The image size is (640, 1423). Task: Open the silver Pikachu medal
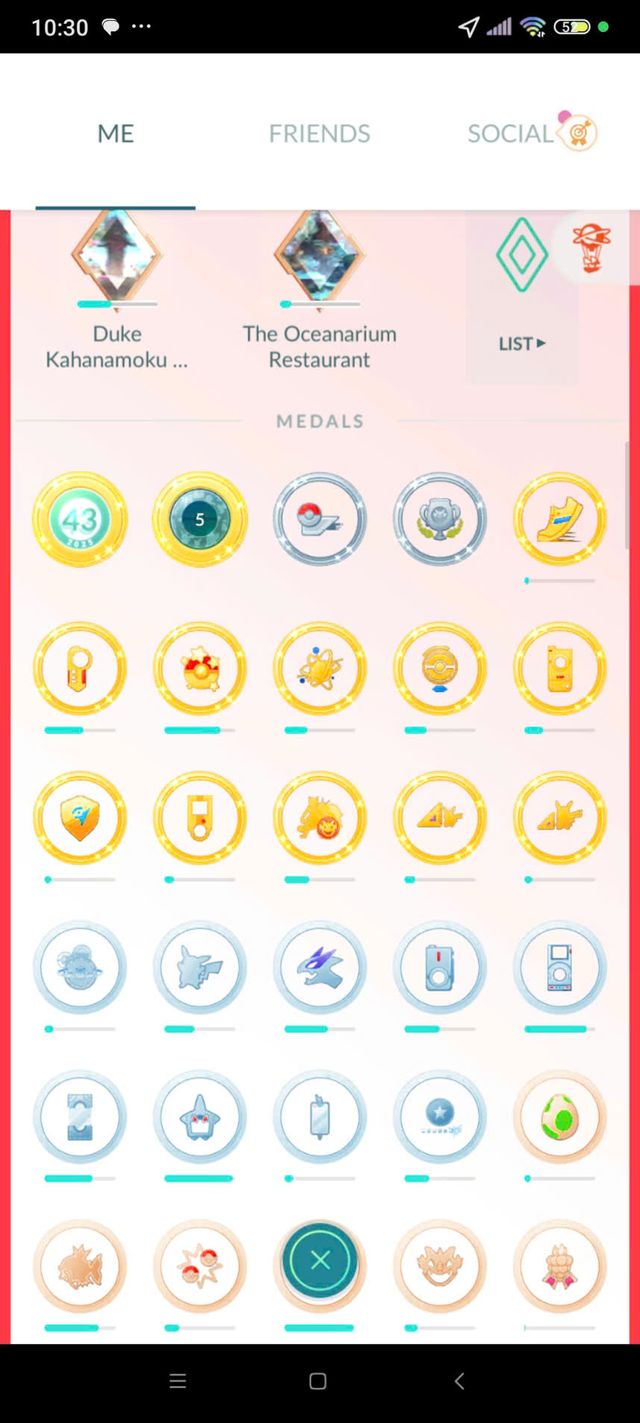[200, 968]
